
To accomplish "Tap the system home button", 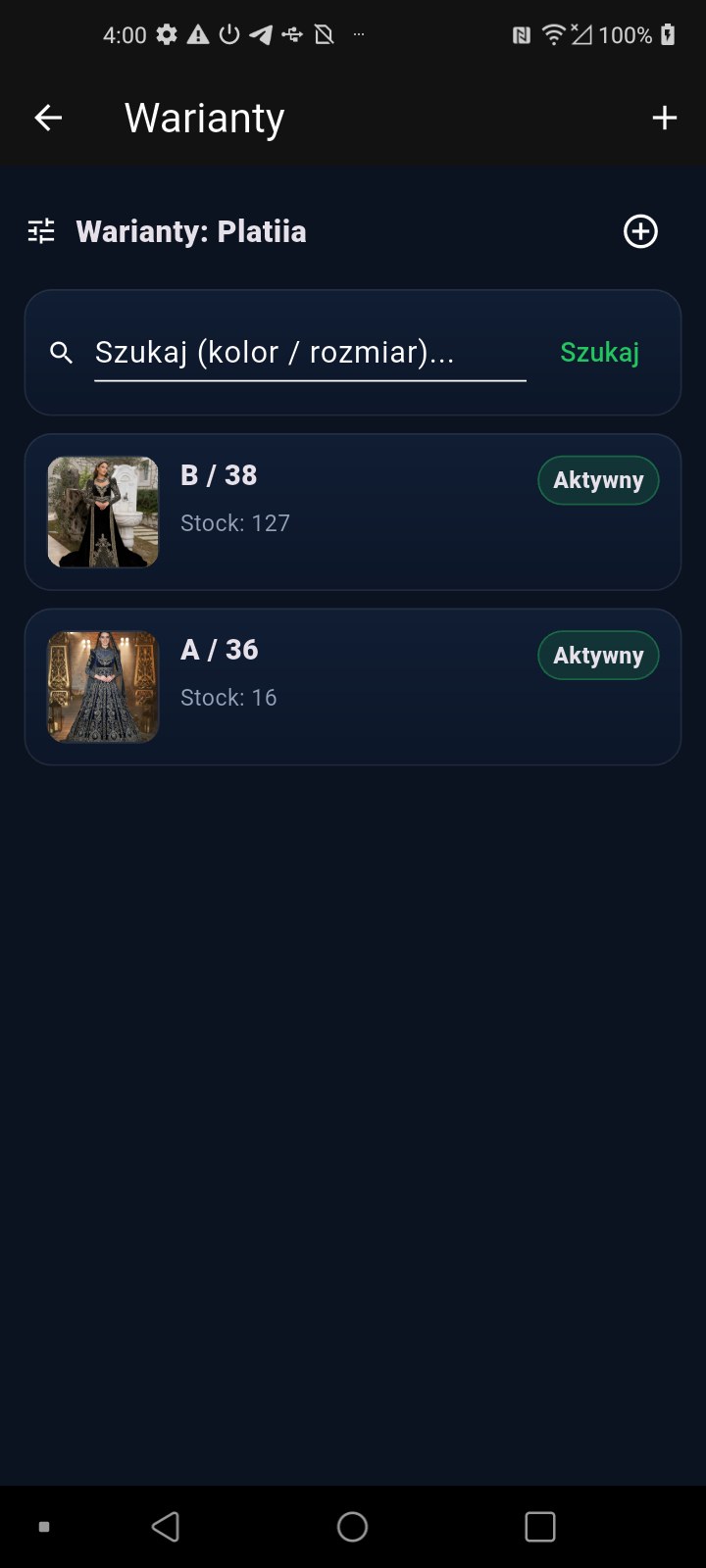I will click(x=352, y=1526).
